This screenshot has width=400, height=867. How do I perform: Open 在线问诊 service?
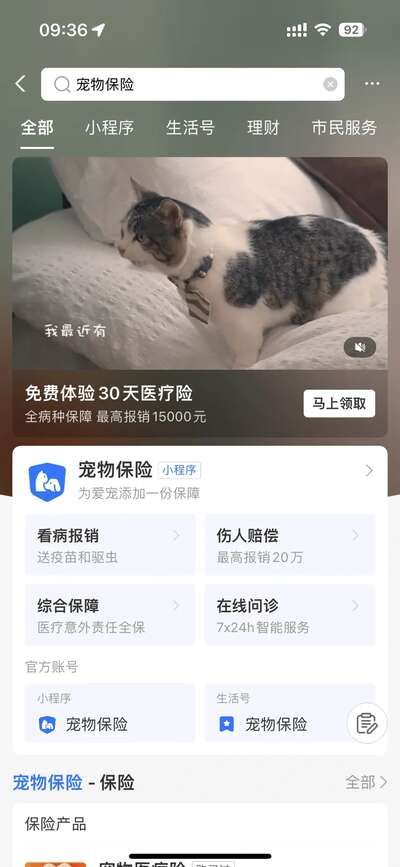point(290,615)
